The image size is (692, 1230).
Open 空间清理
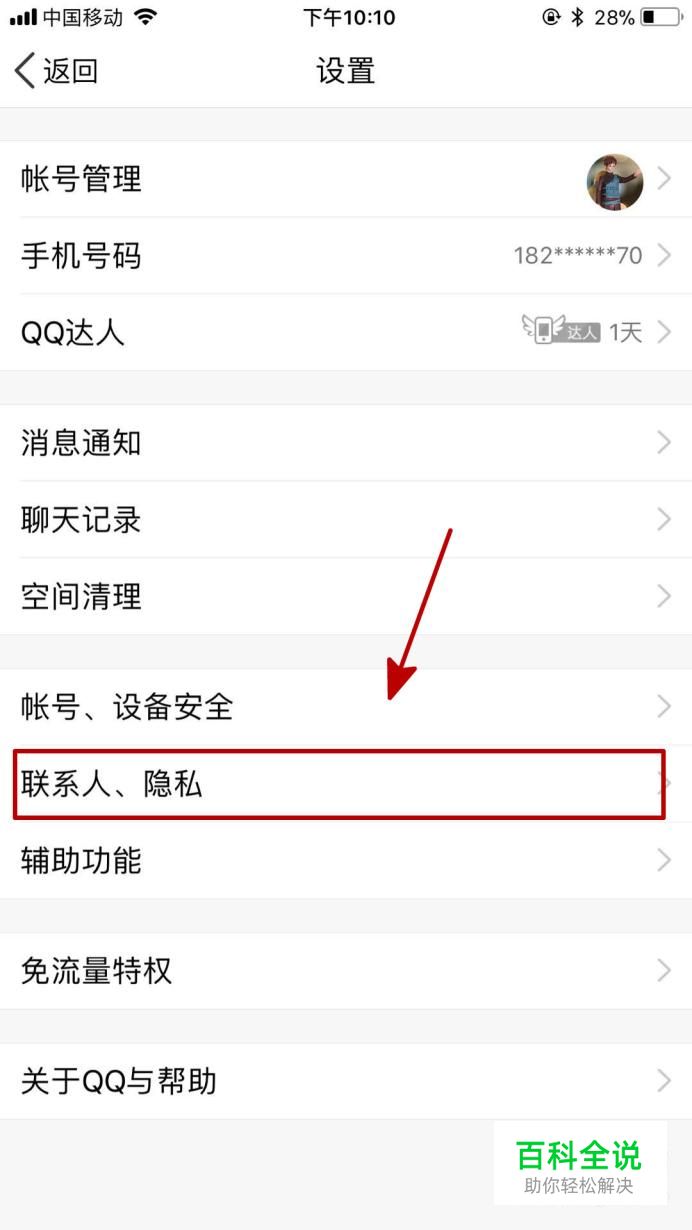coord(346,596)
